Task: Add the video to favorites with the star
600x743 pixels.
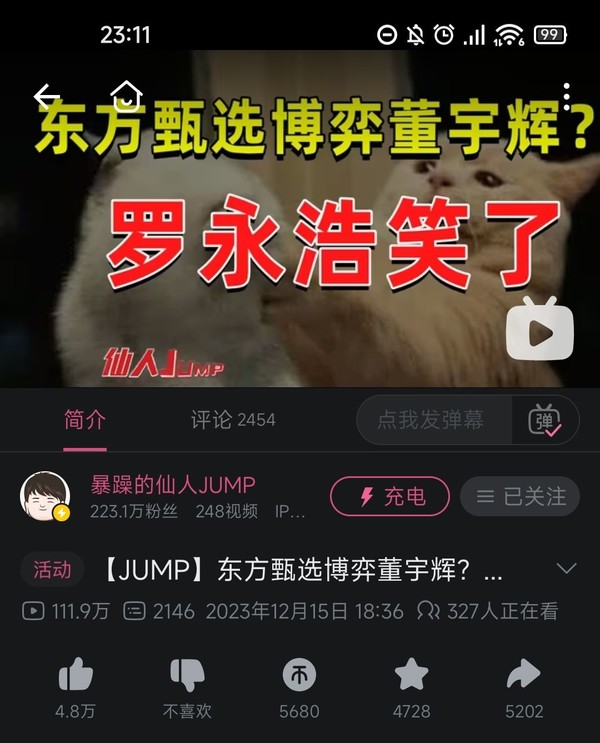Action: pos(411,676)
